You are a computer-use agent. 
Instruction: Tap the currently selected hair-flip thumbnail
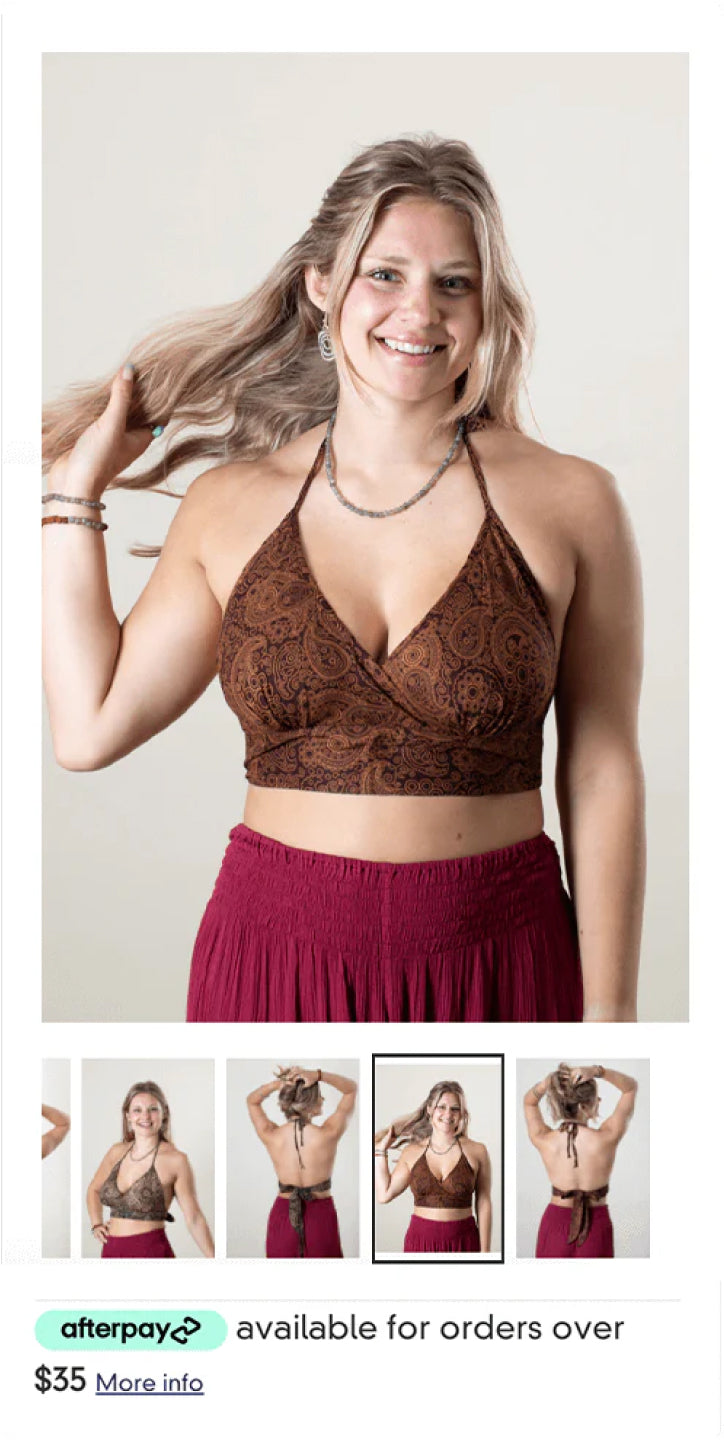tap(437, 1157)
